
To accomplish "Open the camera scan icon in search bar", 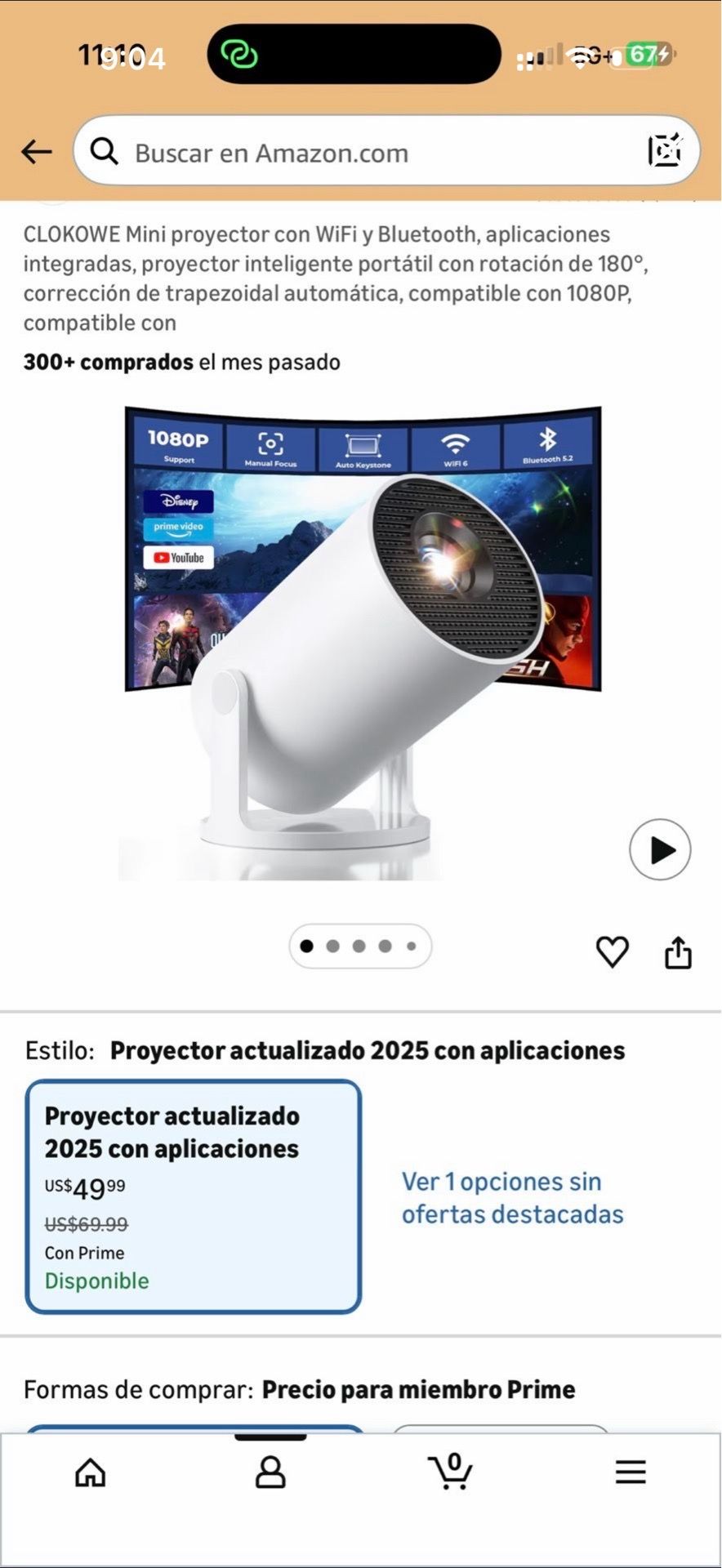I will pyautogui.click(x=665, y=150).
